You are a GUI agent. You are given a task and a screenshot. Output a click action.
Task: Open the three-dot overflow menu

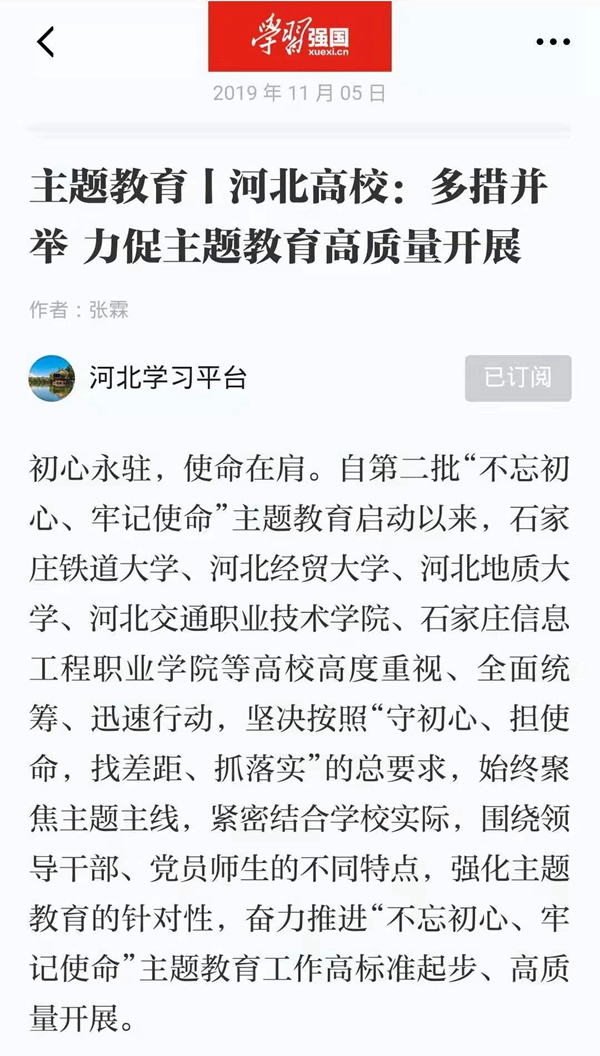552,41
